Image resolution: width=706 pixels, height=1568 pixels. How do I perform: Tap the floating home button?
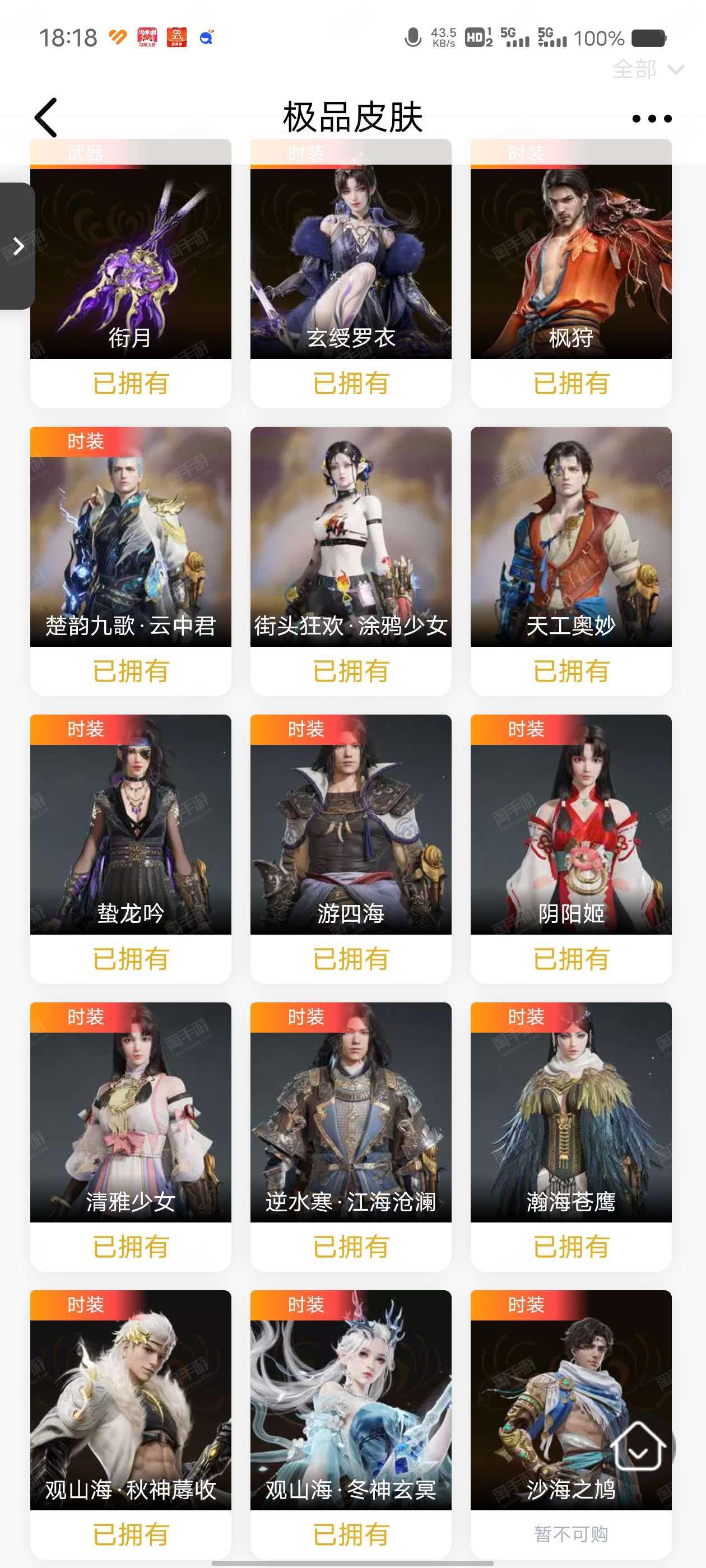(x=638, y=1446)
